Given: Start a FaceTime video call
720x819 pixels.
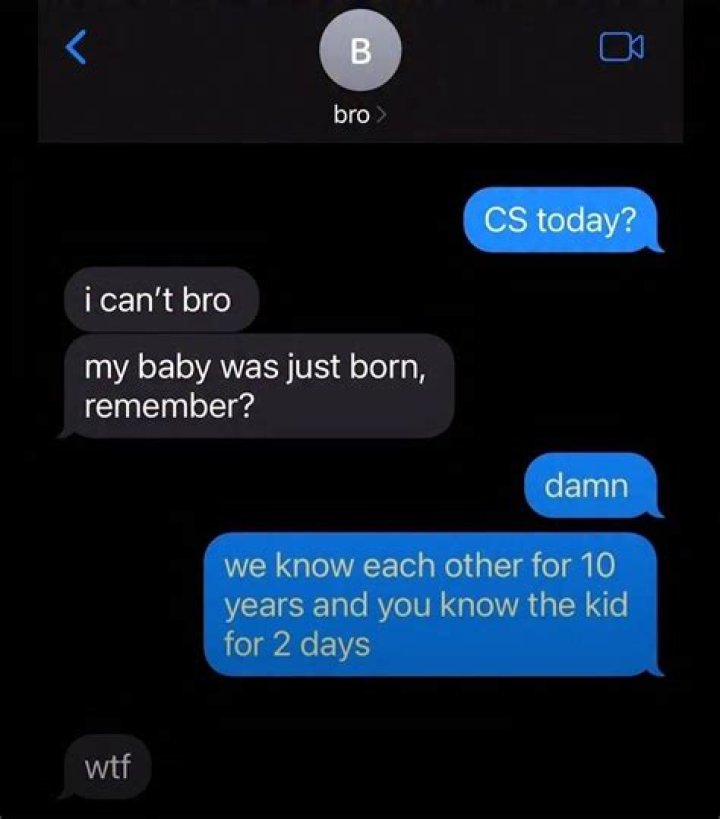Looking at the screenshot, I should coord(621,47).
